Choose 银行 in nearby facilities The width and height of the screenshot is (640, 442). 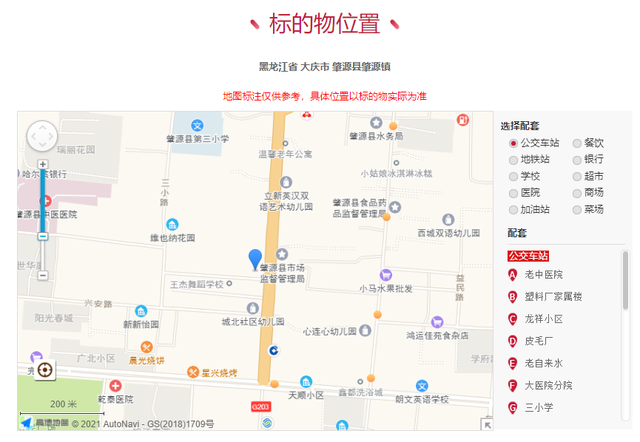coord(577,159)
